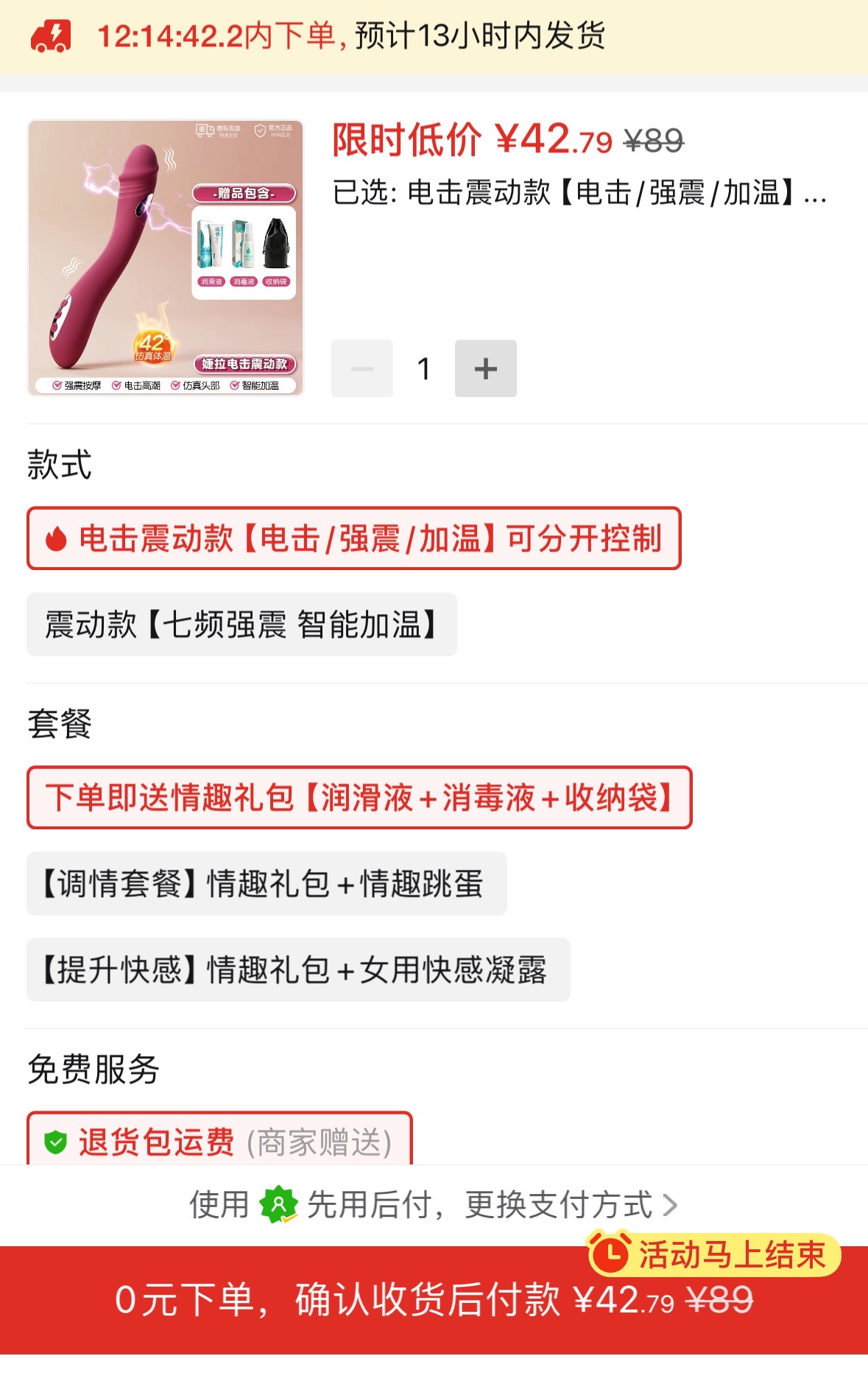Image resolution: width=868 pixels, height=1381 pixels.
Task: Tap 0元下单 to place the order
Action: coord(434,1301)
